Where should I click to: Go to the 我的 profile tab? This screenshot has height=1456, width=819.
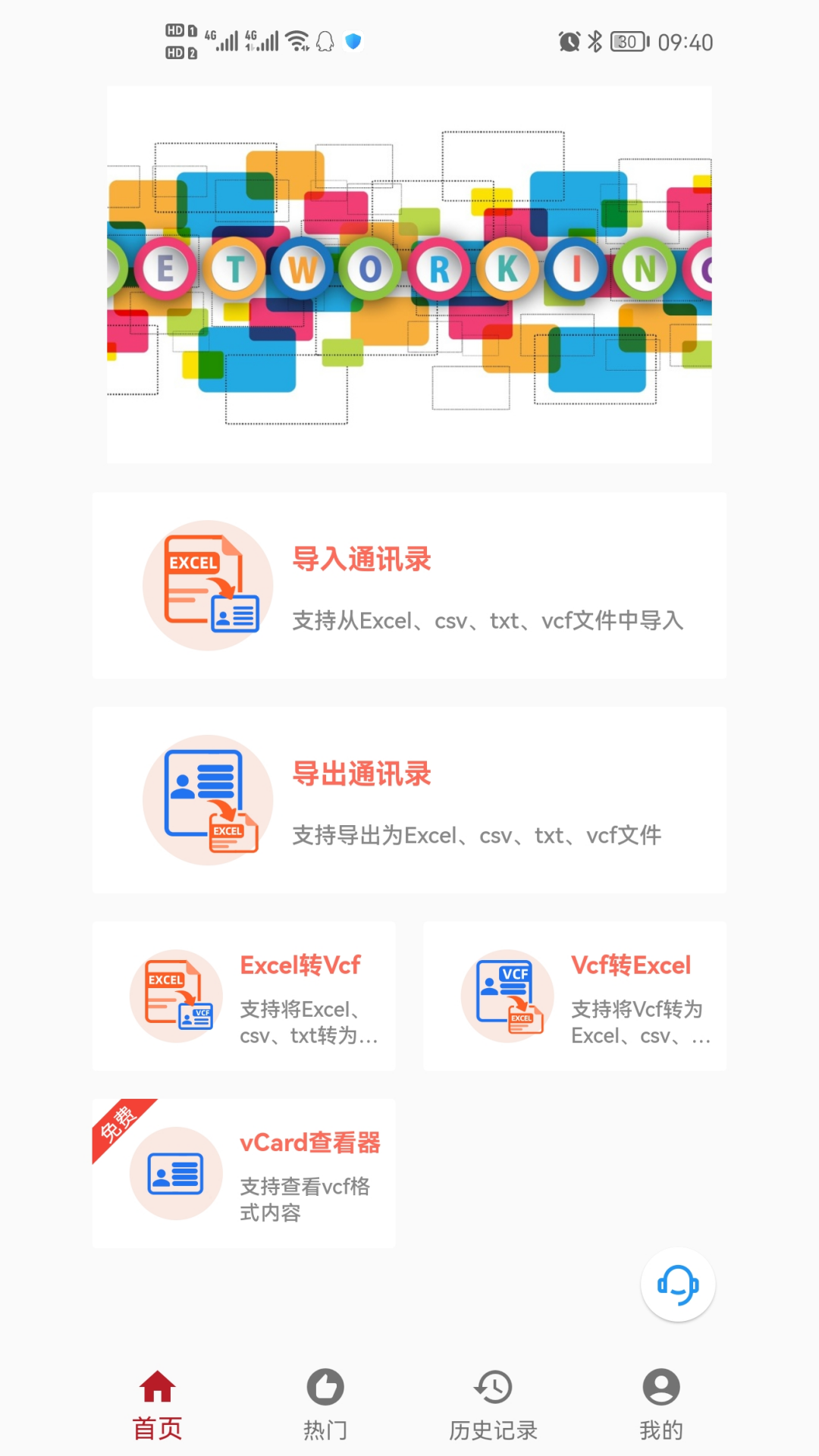[661, 1404]
